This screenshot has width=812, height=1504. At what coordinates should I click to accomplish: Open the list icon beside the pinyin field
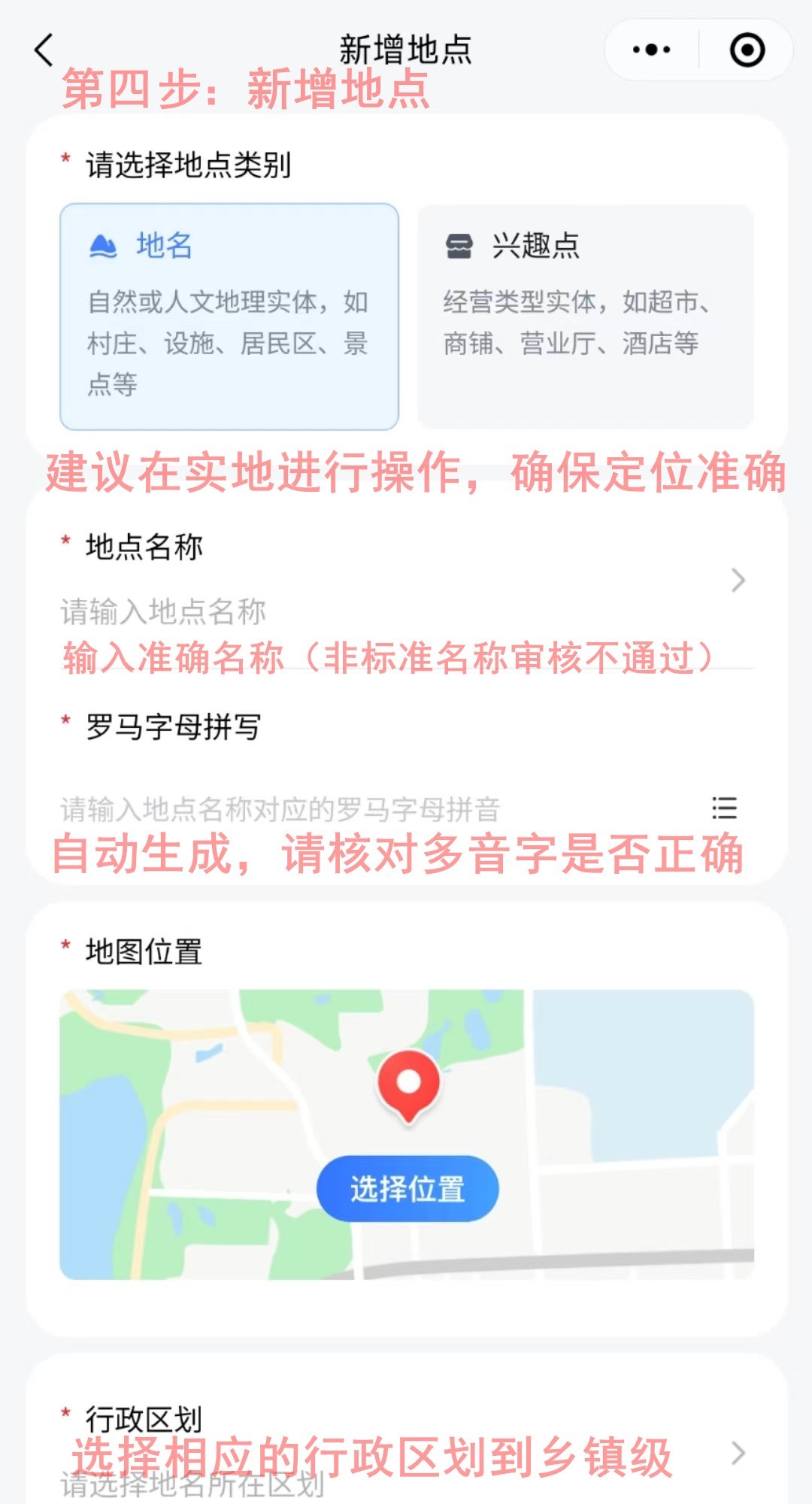coord(725,808)
